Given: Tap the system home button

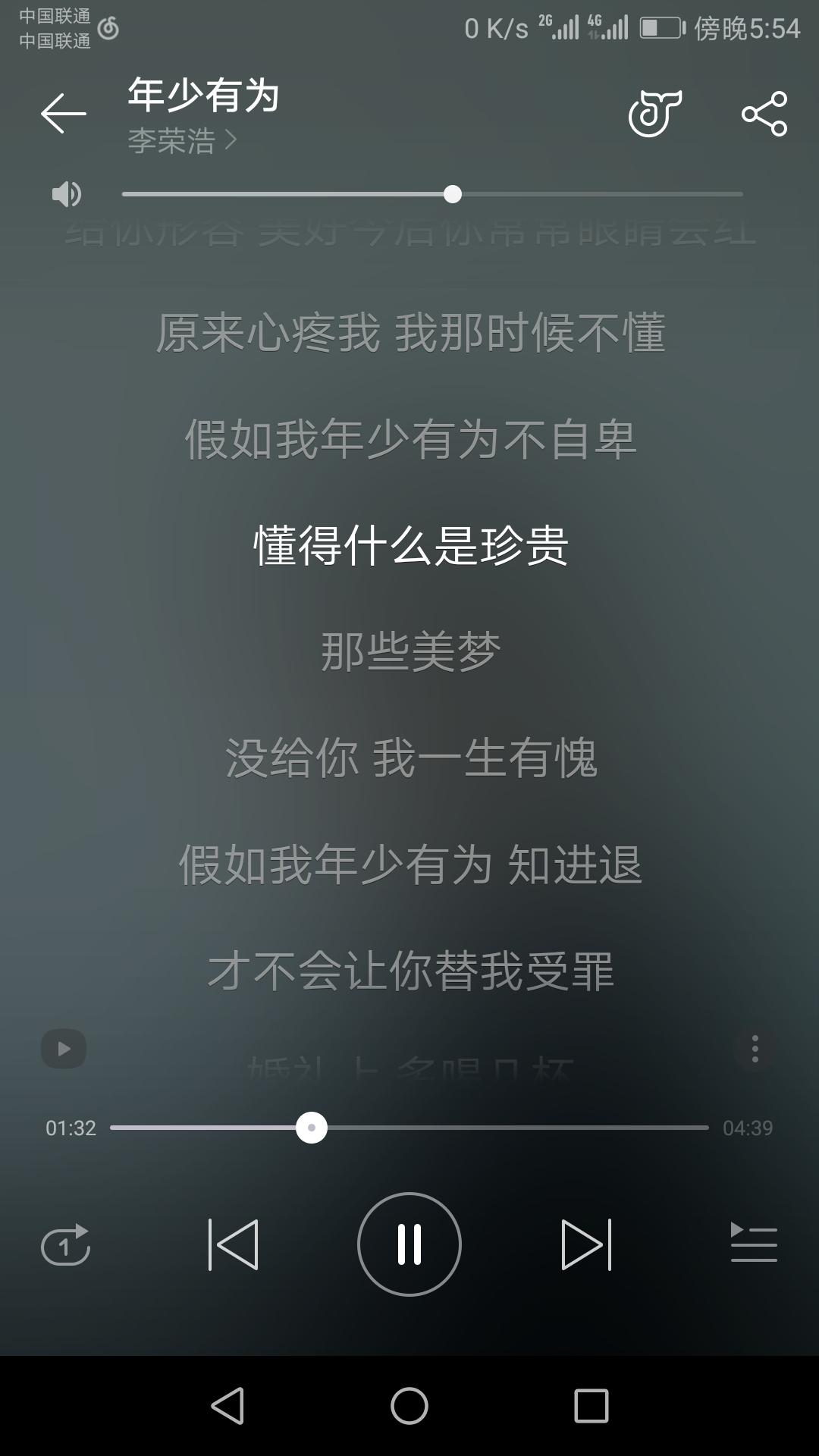Looking at the screenshot, I should (409, 1407).
